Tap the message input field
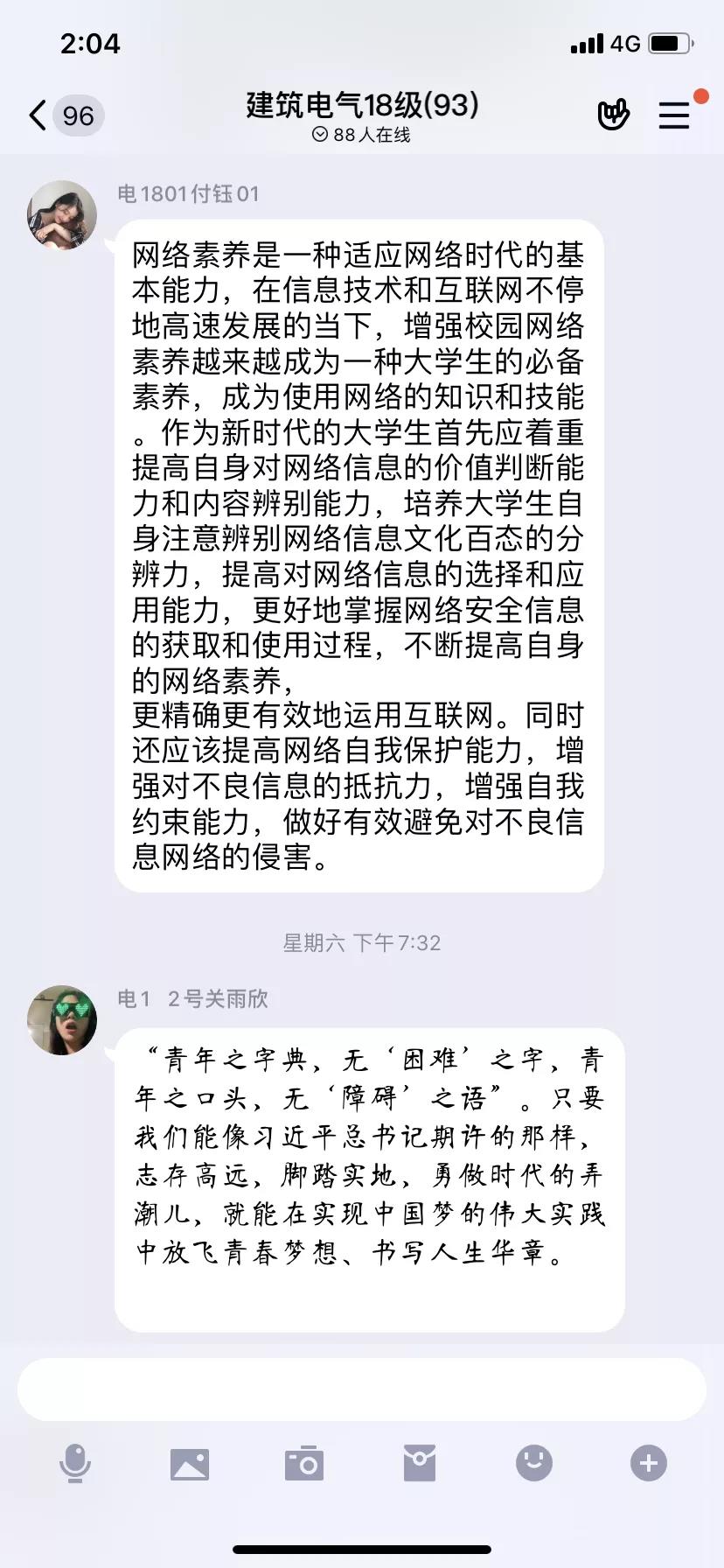This screenshot has width=724, height=1568. pos(362,1389)
